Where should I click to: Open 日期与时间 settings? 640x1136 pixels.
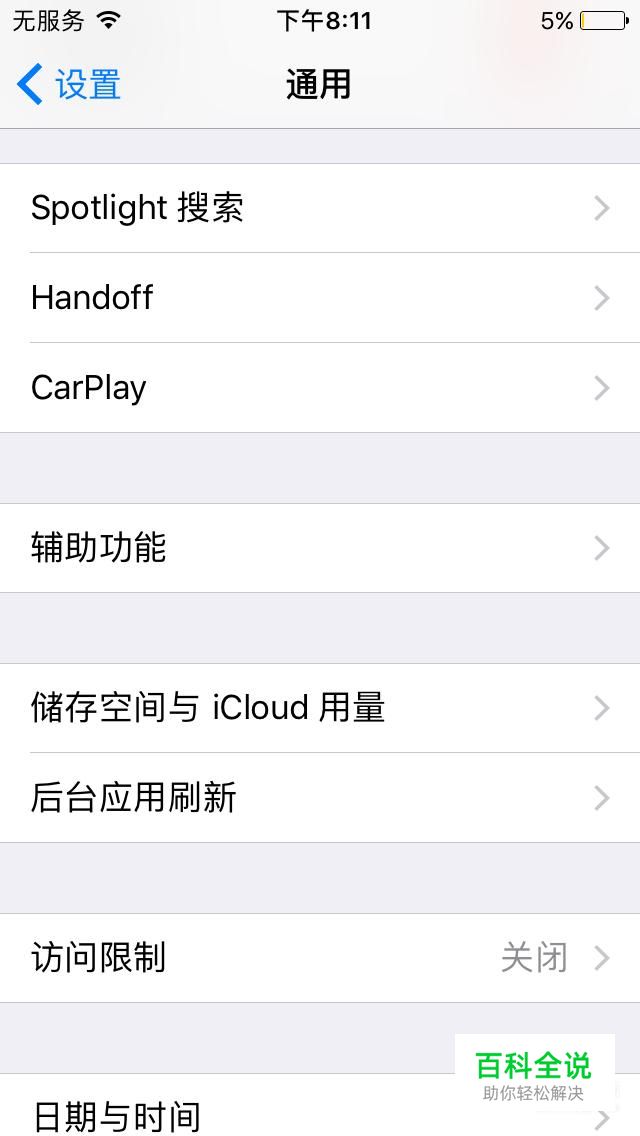pyautogui.click(x=240, y=1114)
